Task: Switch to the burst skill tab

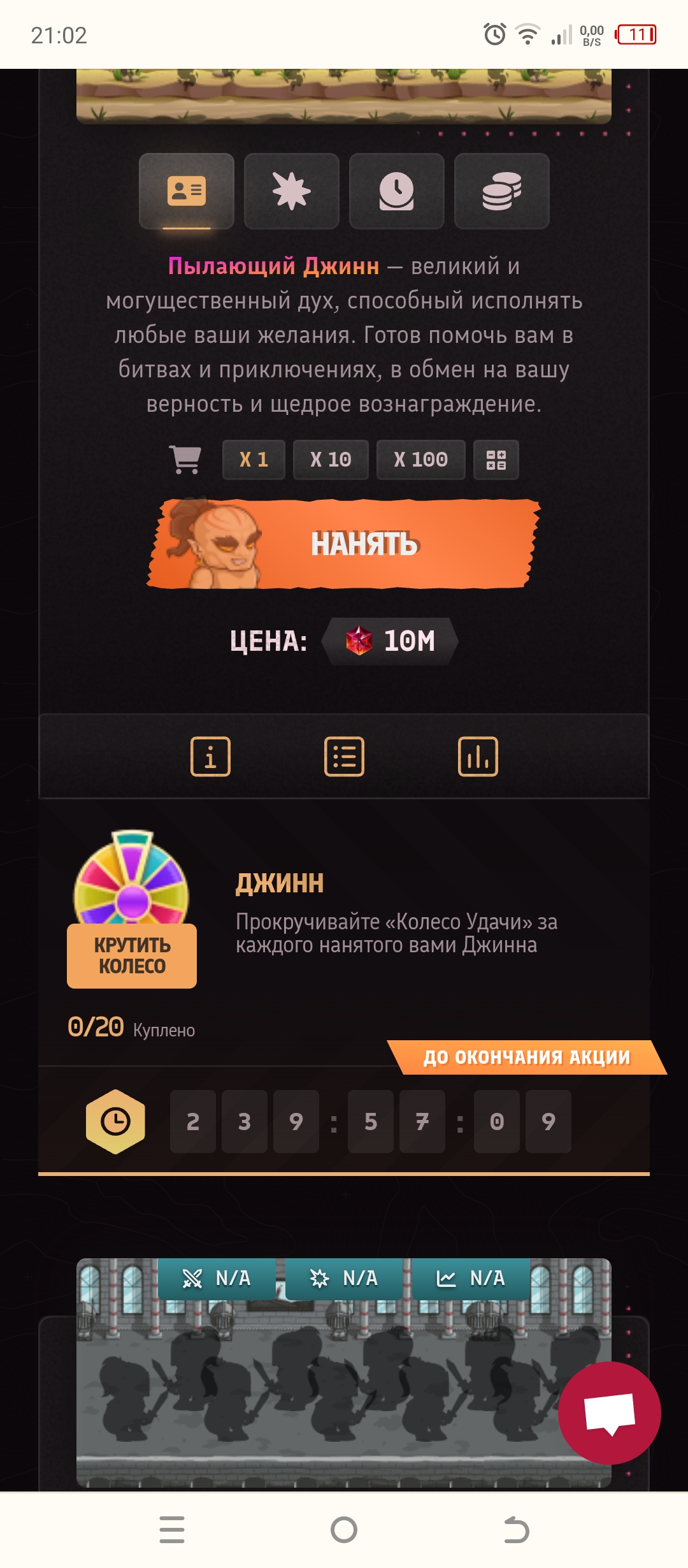Action: pyautogui.click(x=291, y=191)
